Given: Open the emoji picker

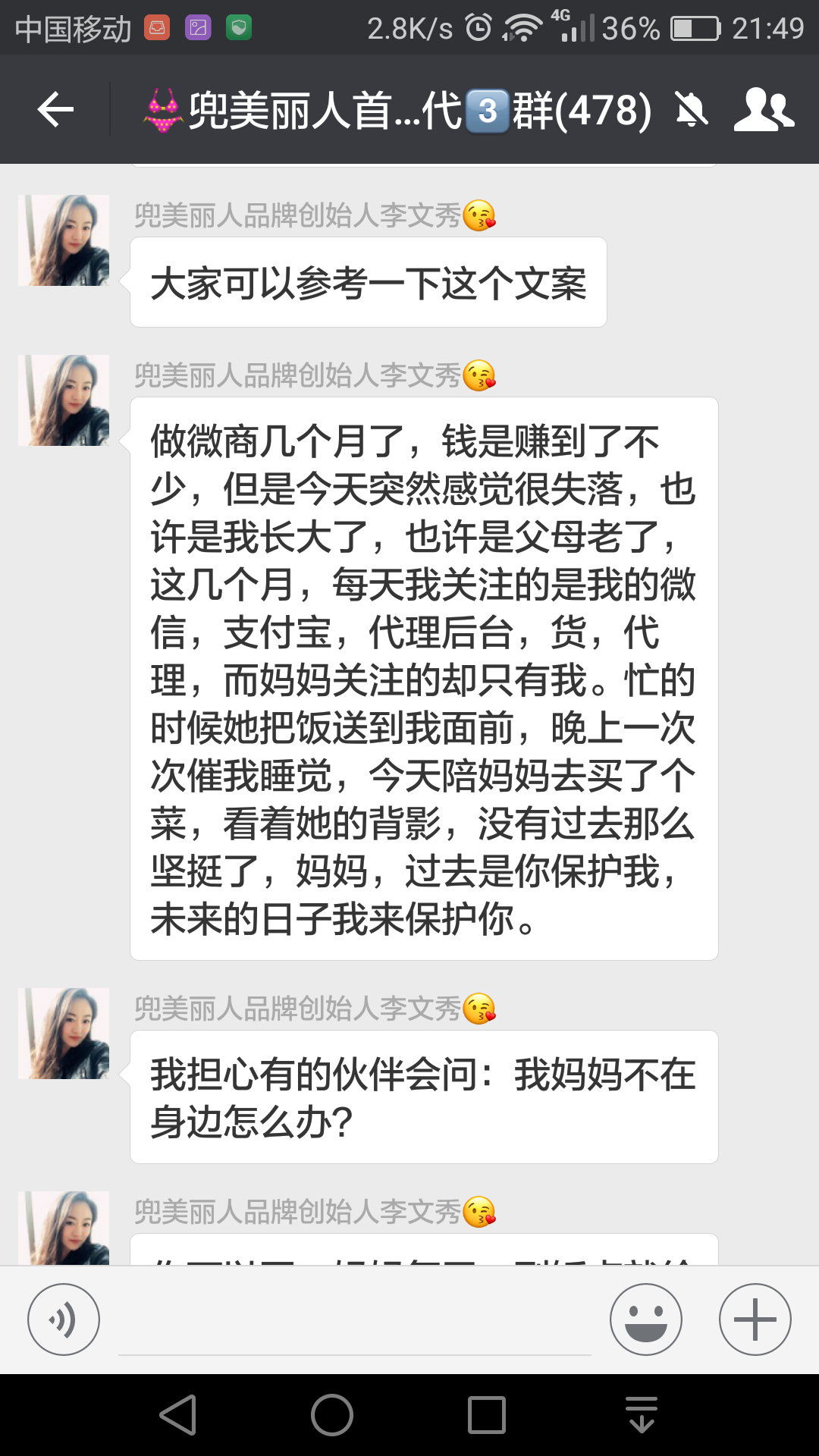Looking at the screenshot, I should [x=645, y=1319].
